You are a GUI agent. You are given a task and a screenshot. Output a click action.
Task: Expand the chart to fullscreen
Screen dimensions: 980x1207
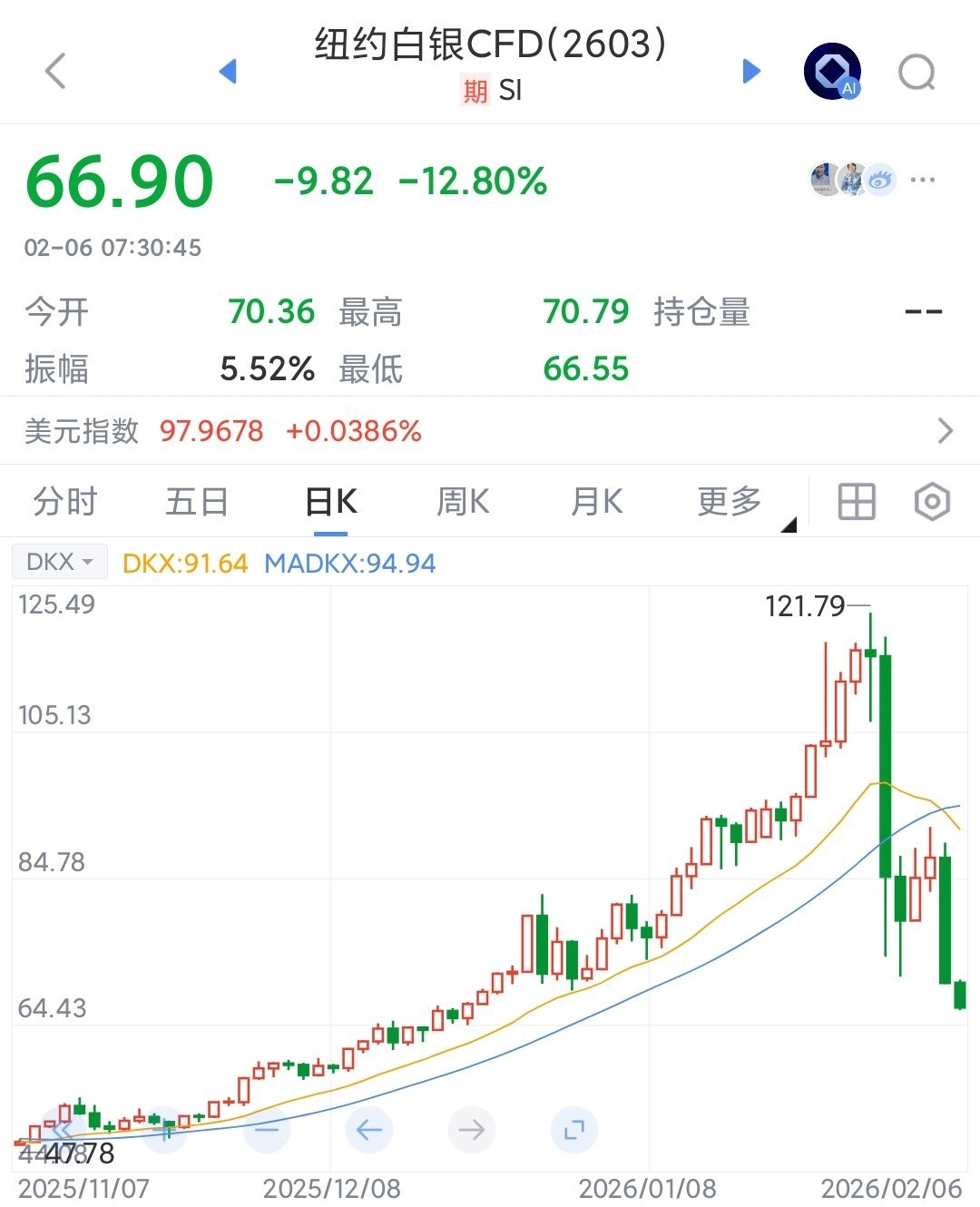tap(573, 1130)
